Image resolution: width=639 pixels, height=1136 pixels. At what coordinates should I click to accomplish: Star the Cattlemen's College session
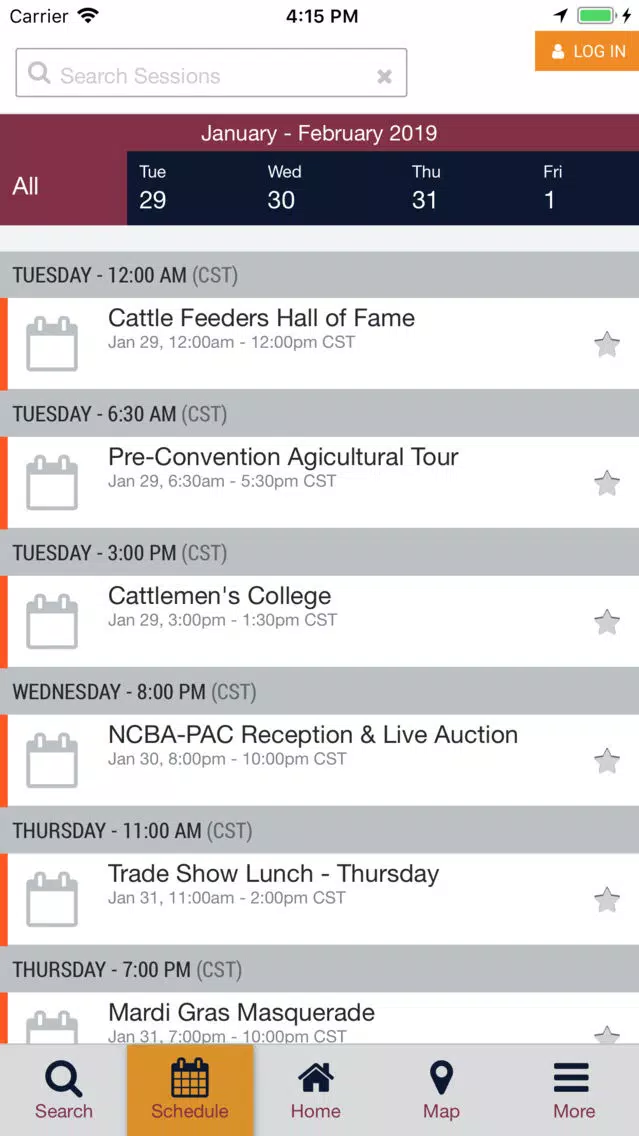(607, 622)
